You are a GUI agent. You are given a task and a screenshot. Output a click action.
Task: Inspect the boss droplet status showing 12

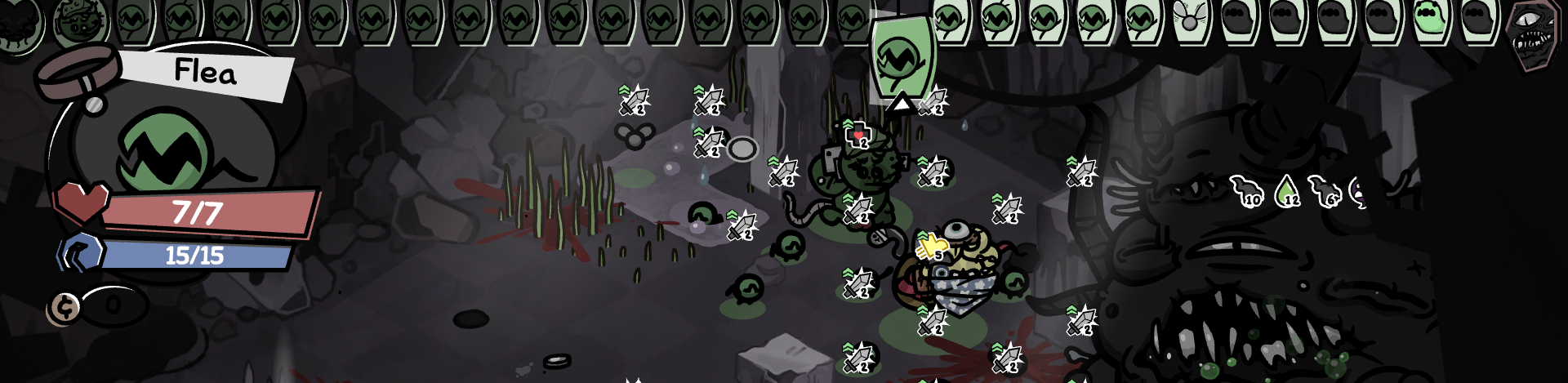(x=1287, y=191)
